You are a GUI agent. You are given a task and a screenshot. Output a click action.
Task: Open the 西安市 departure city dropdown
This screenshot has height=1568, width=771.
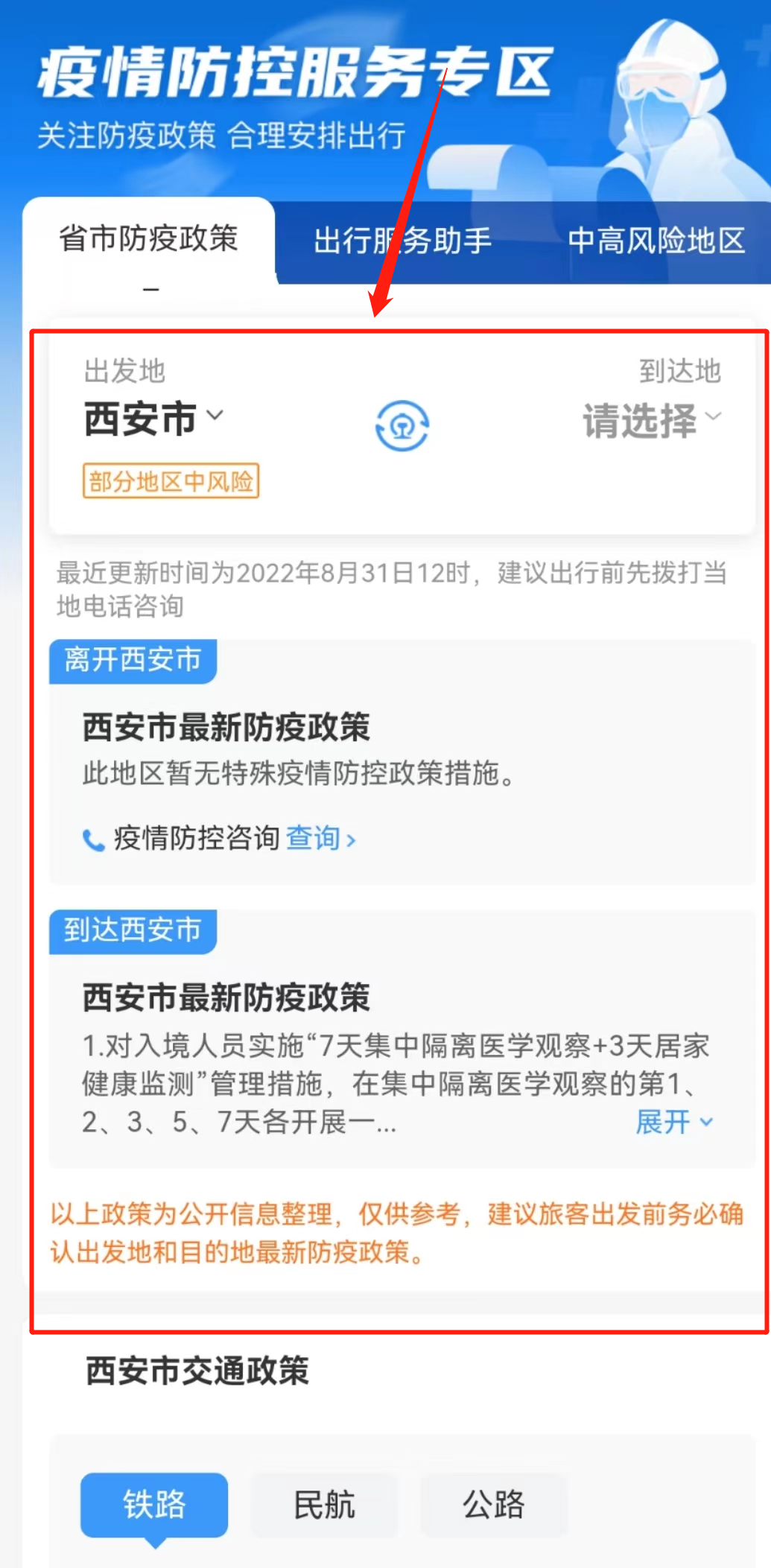click(154, 418)
